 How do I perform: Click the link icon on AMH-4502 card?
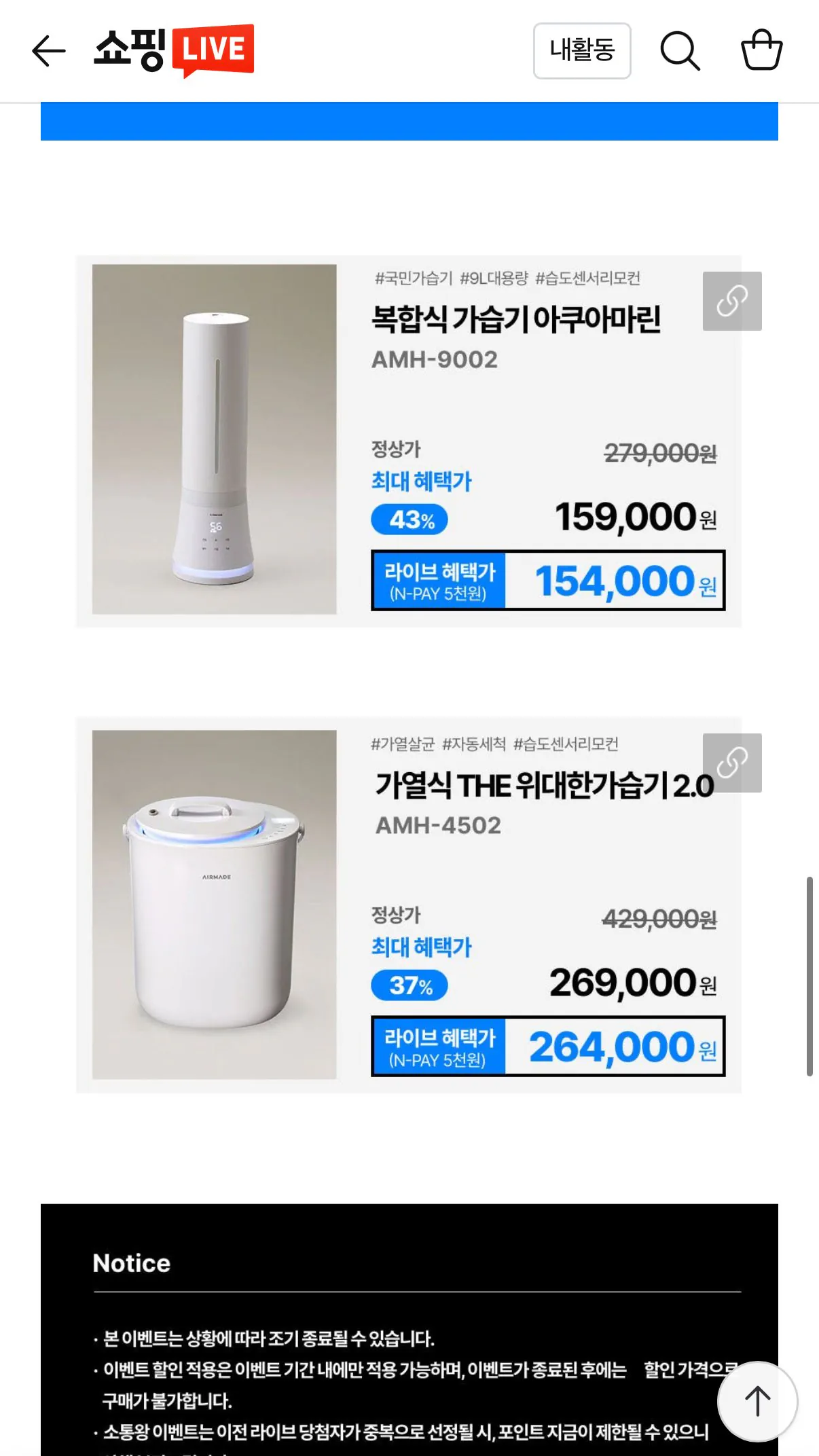[732, 762]
